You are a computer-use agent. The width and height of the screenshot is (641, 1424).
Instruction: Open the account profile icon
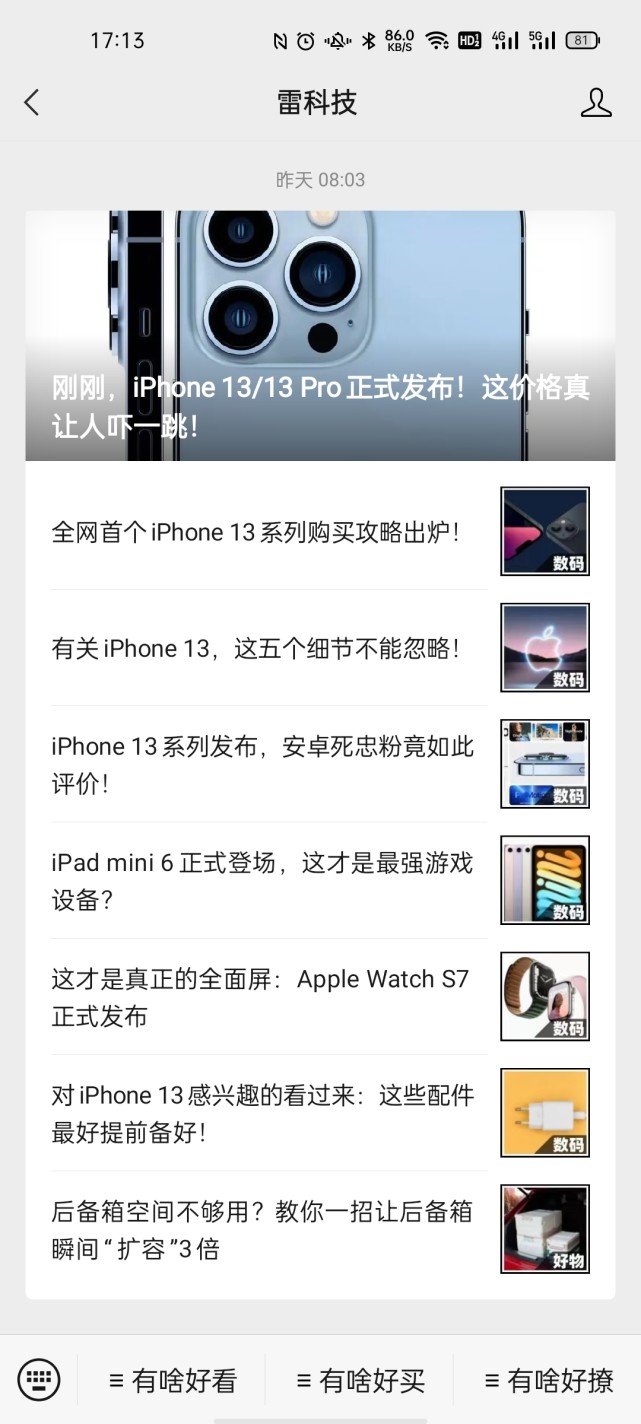(596, 102)
